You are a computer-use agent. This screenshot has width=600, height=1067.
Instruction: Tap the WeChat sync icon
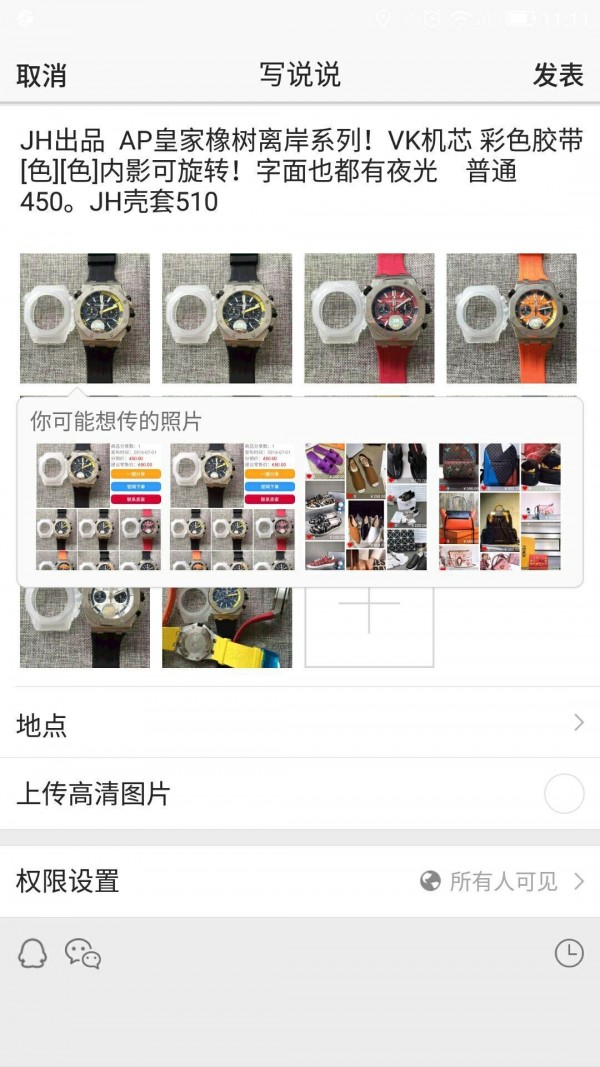click(83, 953)
